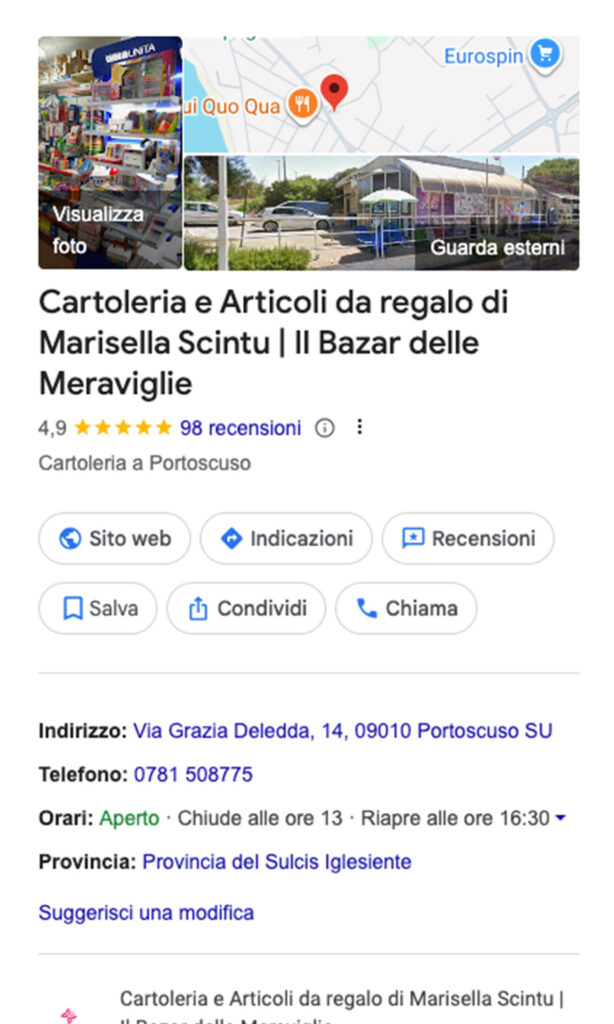
Task: Visit the Sito web button
Action: tap(114, 539)
